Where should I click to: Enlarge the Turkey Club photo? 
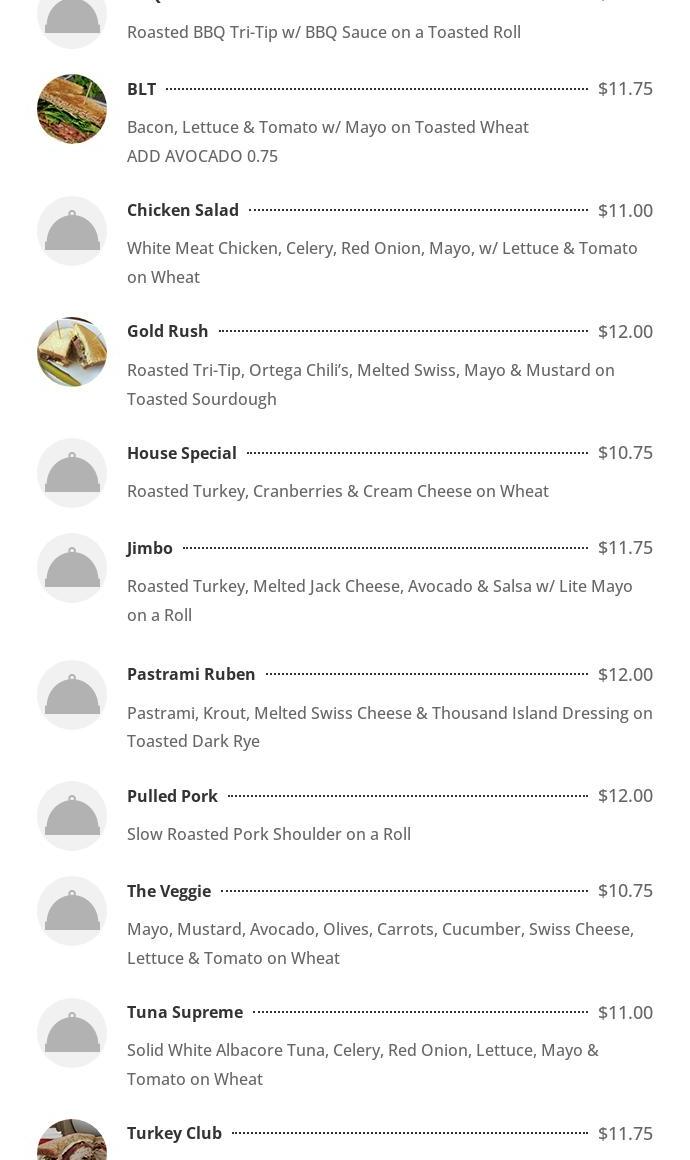tap(72, 1141)
